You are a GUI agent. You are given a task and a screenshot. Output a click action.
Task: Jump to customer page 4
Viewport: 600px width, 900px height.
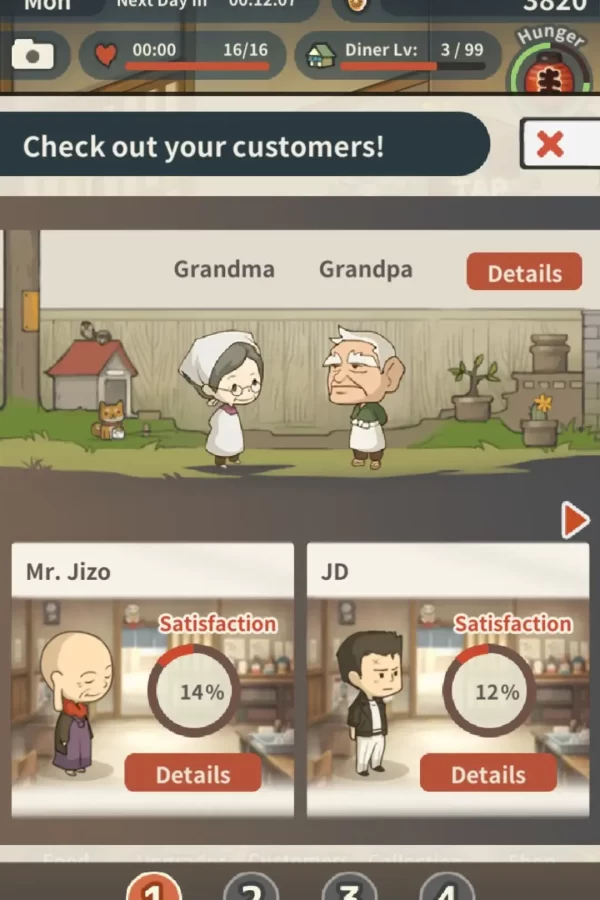(446, 890)
